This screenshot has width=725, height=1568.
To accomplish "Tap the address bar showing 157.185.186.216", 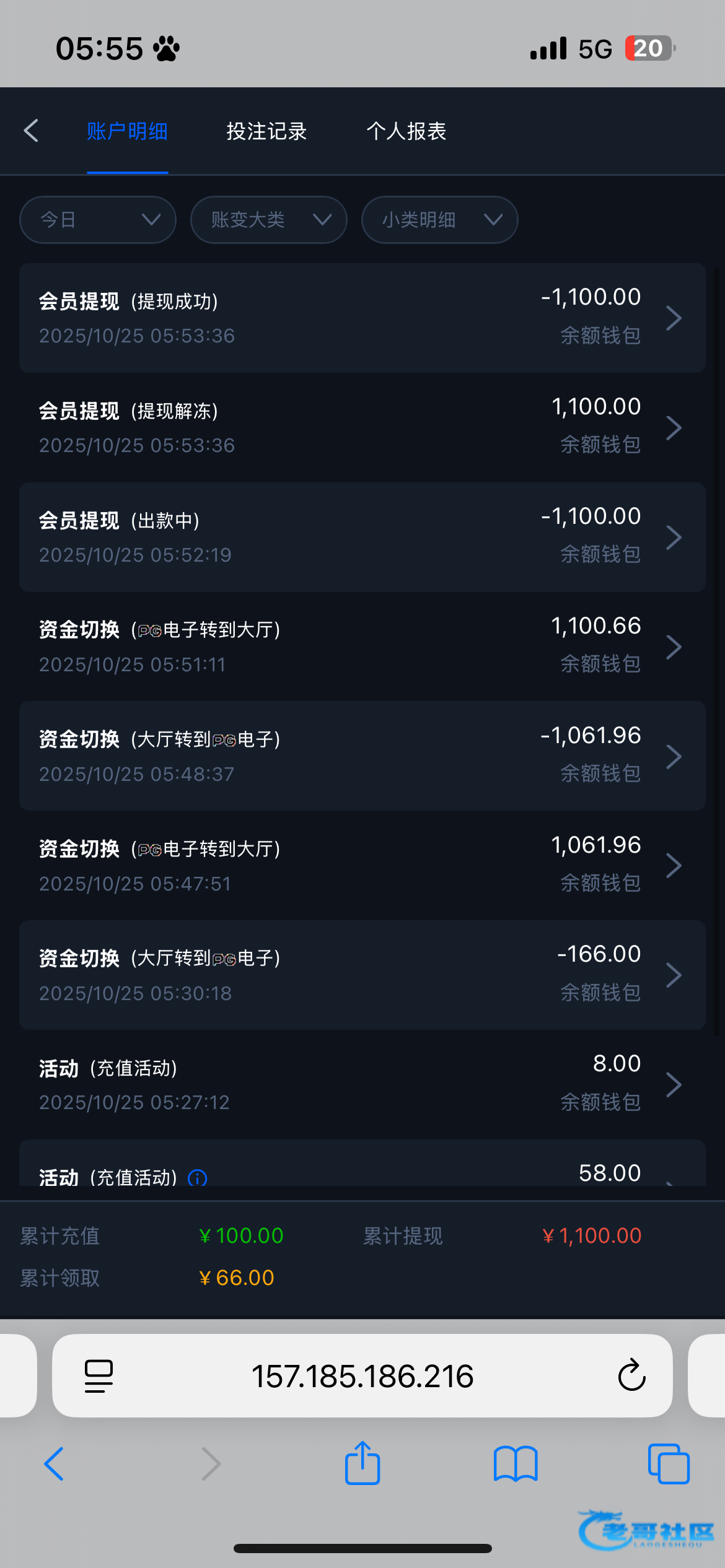I will (x=362, y=1375).
